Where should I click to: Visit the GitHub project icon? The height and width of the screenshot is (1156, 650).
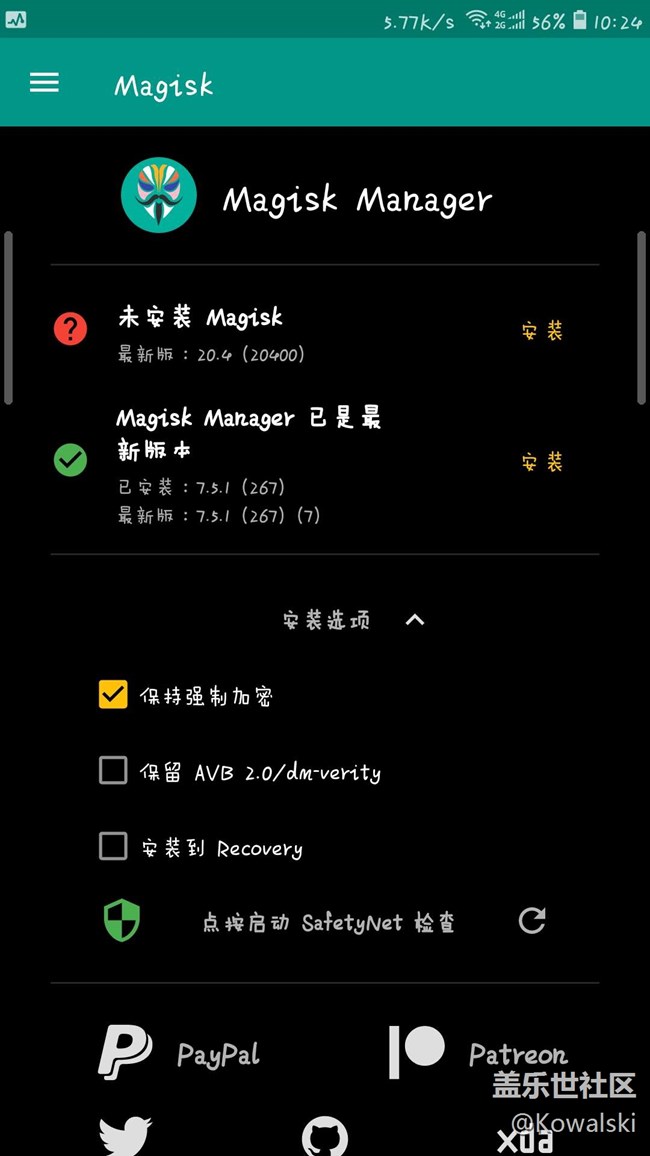tap(325, 1138)
